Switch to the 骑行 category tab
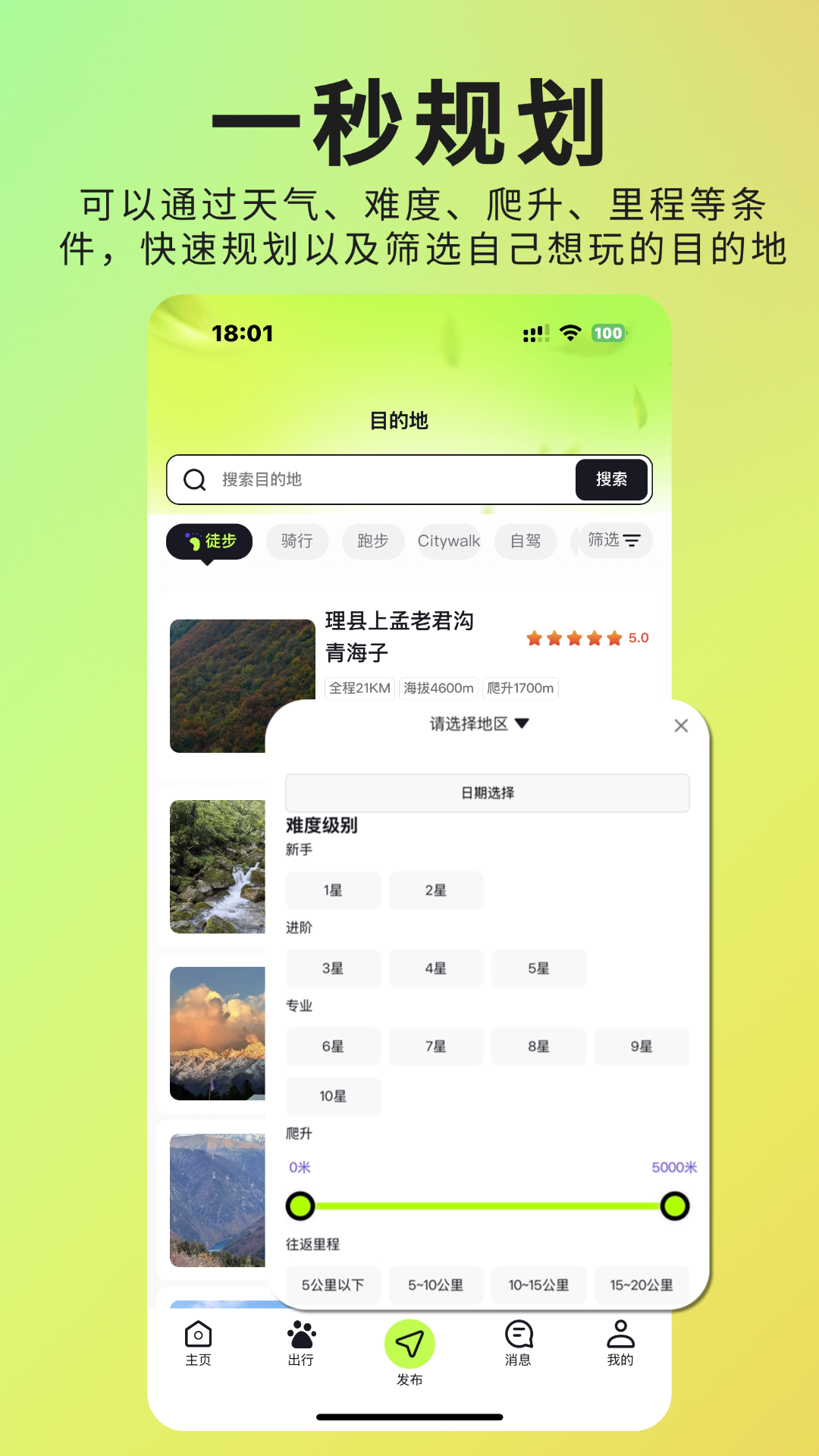Viewport: 819px width, 1456px height. coord(297,541)
